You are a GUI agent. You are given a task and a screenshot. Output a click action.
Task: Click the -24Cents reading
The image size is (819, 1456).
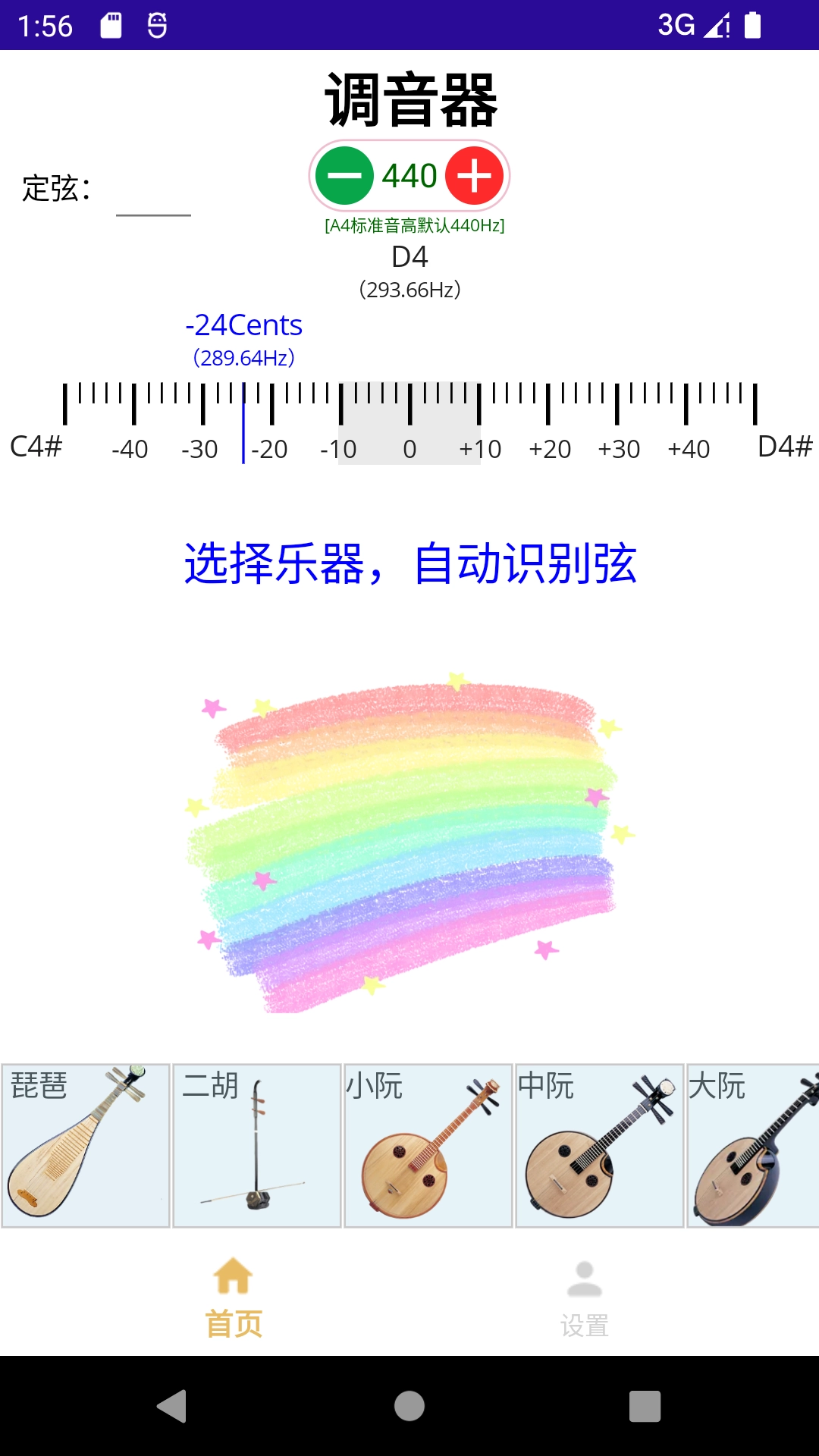coord(244,326)
